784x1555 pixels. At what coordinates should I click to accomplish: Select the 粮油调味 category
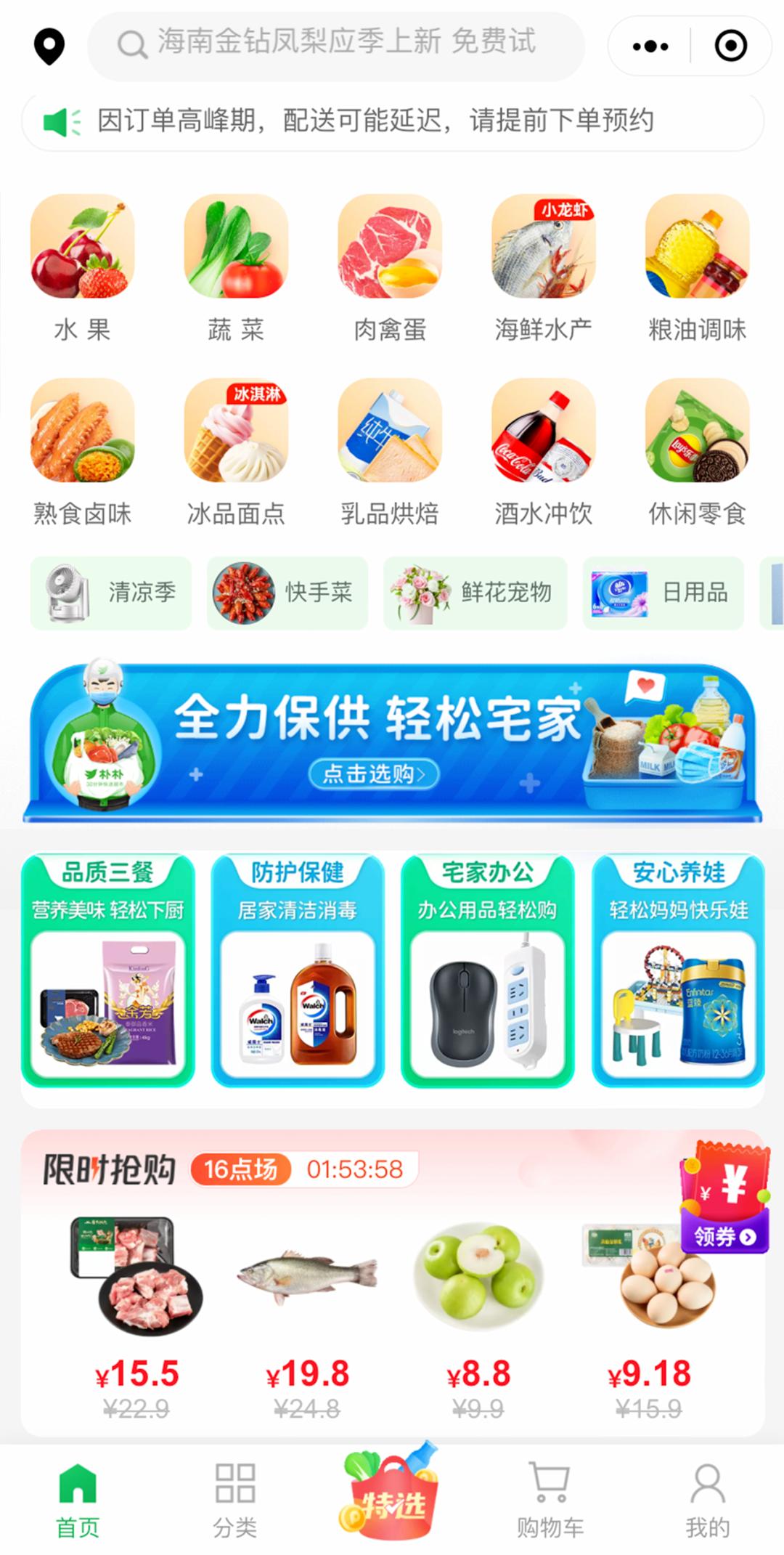[697, 267]
